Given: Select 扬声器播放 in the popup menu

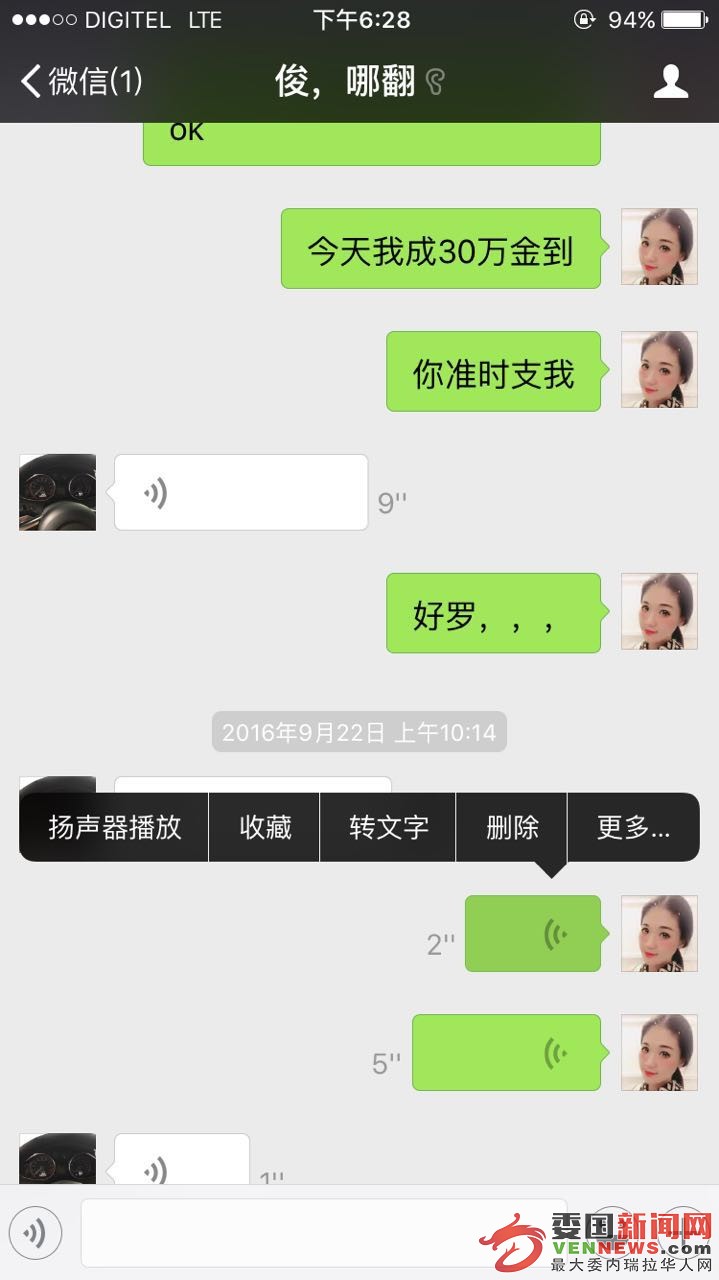Looking at the screenshot, I should 114,827.
